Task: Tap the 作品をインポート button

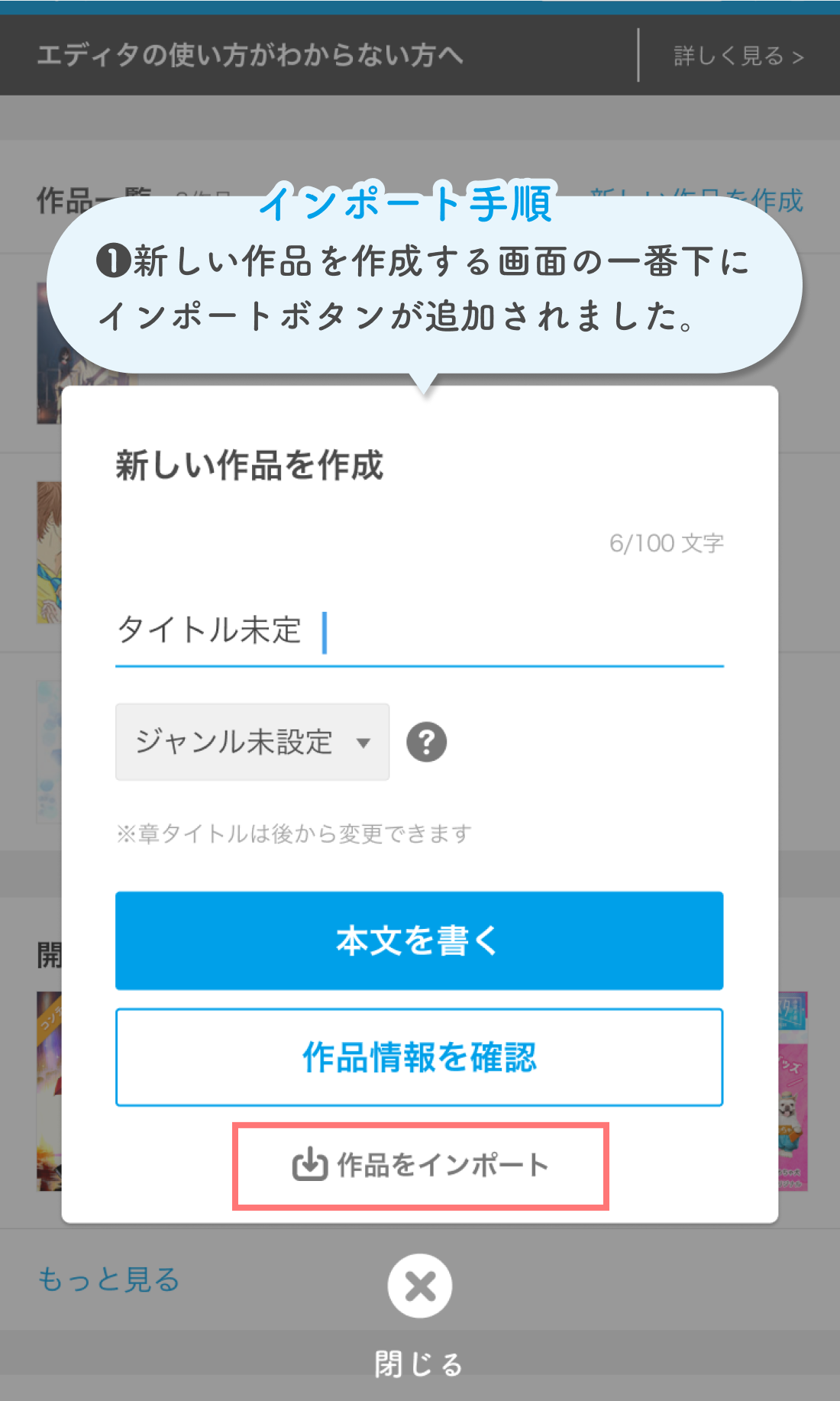Action: tap(420, 1166)
